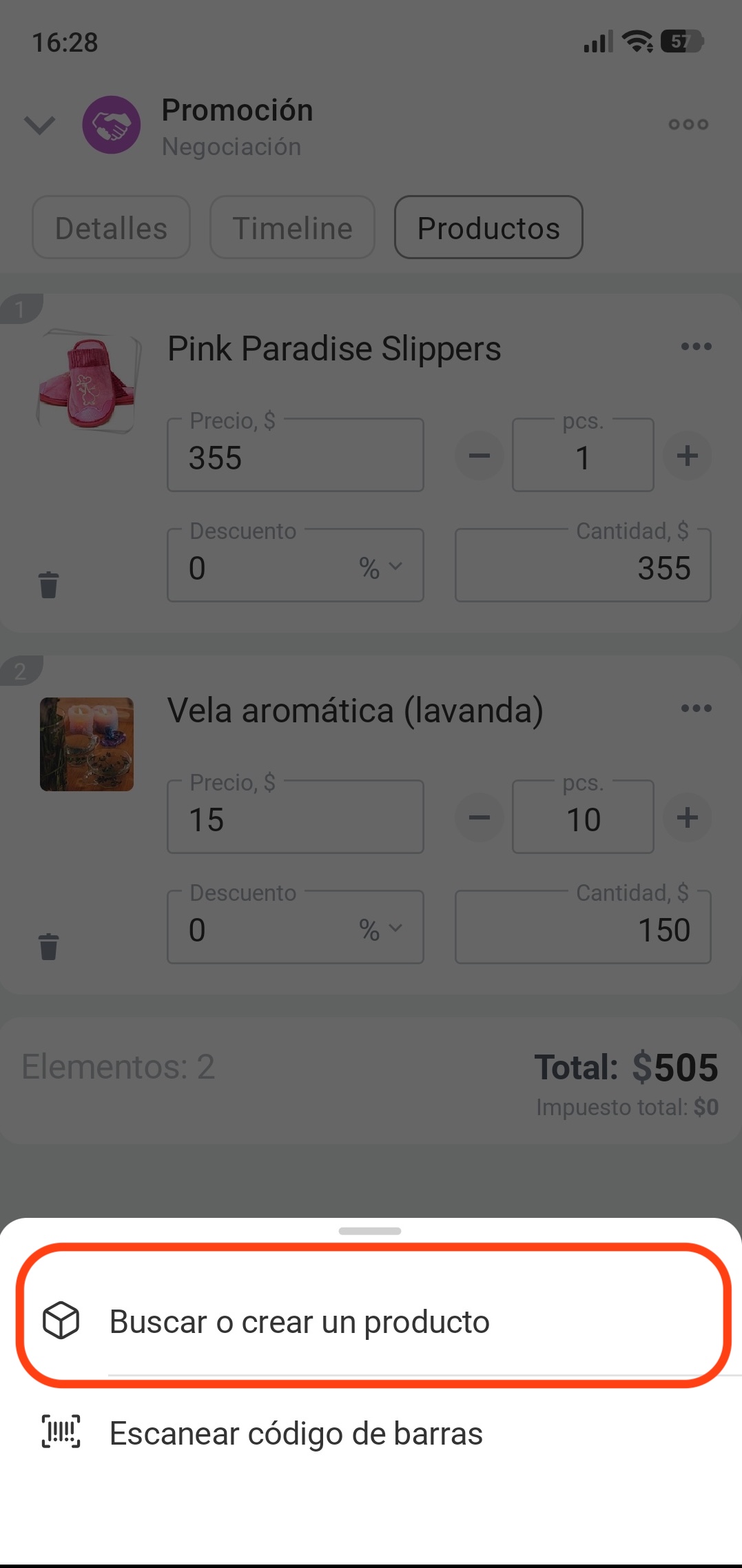Choose Escanear código de barras option
Image resolution: width=742 pixels, height=1568 pixels.
[296, 1434]
